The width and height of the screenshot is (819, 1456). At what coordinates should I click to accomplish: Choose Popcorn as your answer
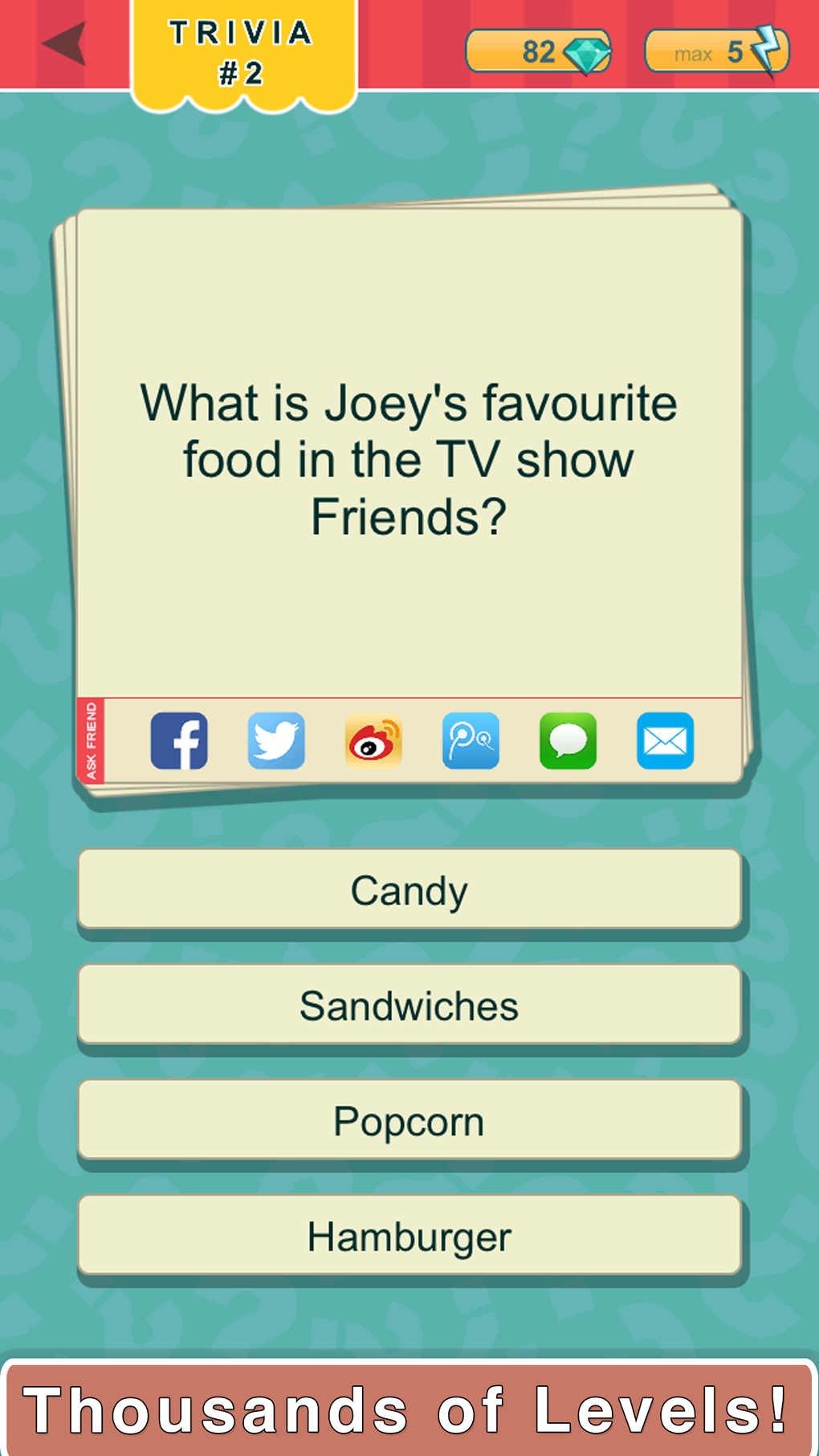pyautogui.click(x=409, y=1121)
